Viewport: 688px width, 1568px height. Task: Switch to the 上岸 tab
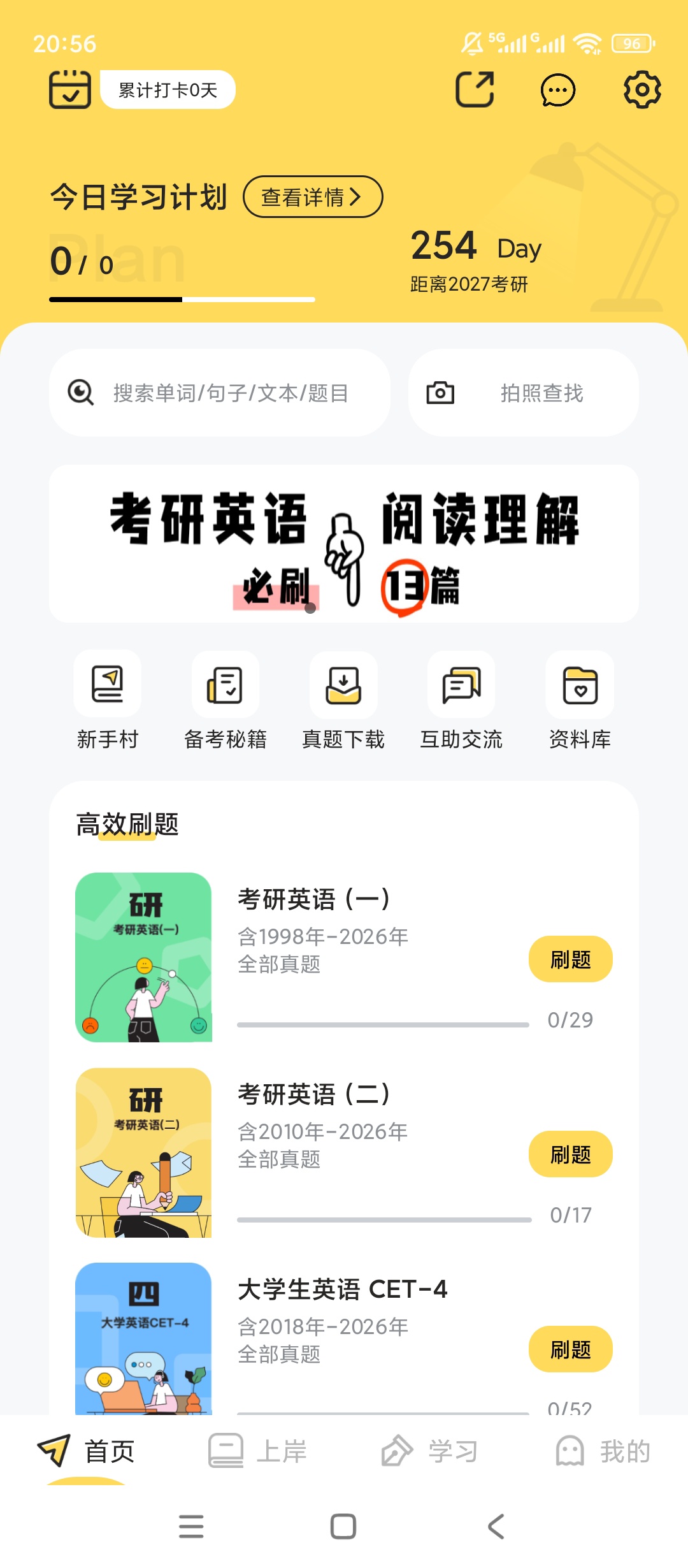coord(257,1449)
